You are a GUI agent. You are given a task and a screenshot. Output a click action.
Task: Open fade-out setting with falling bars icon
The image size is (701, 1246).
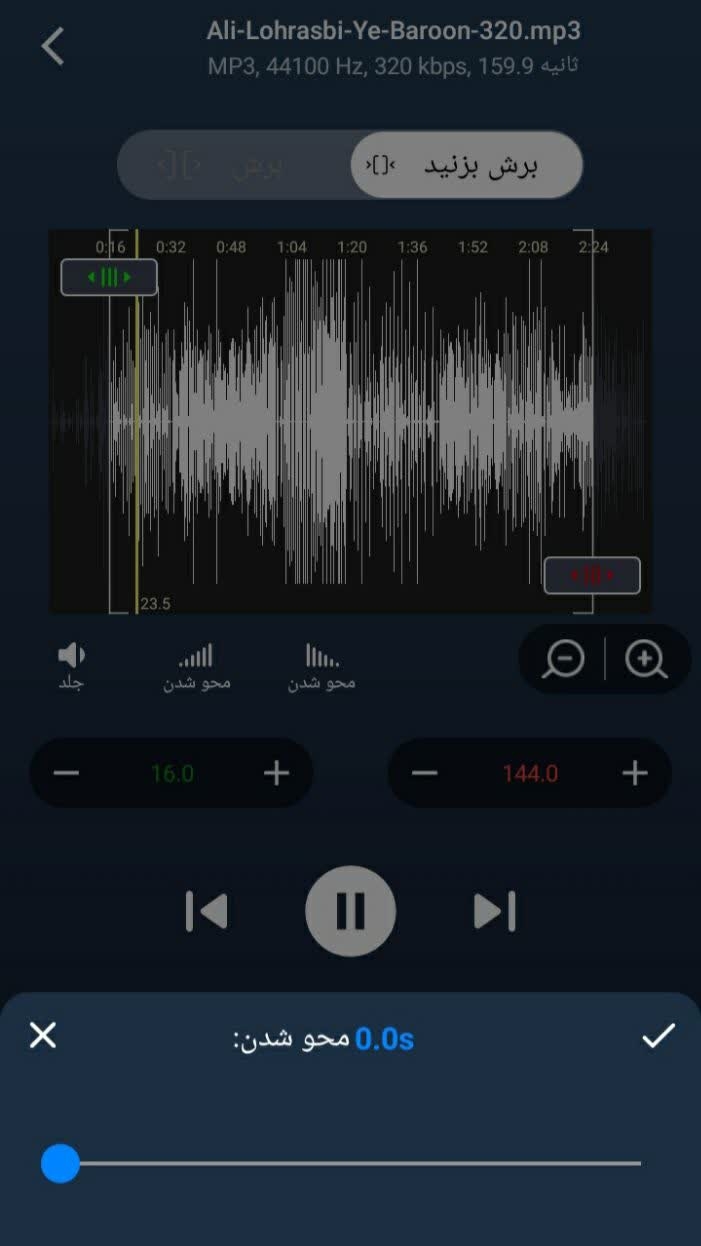(322, 666)
